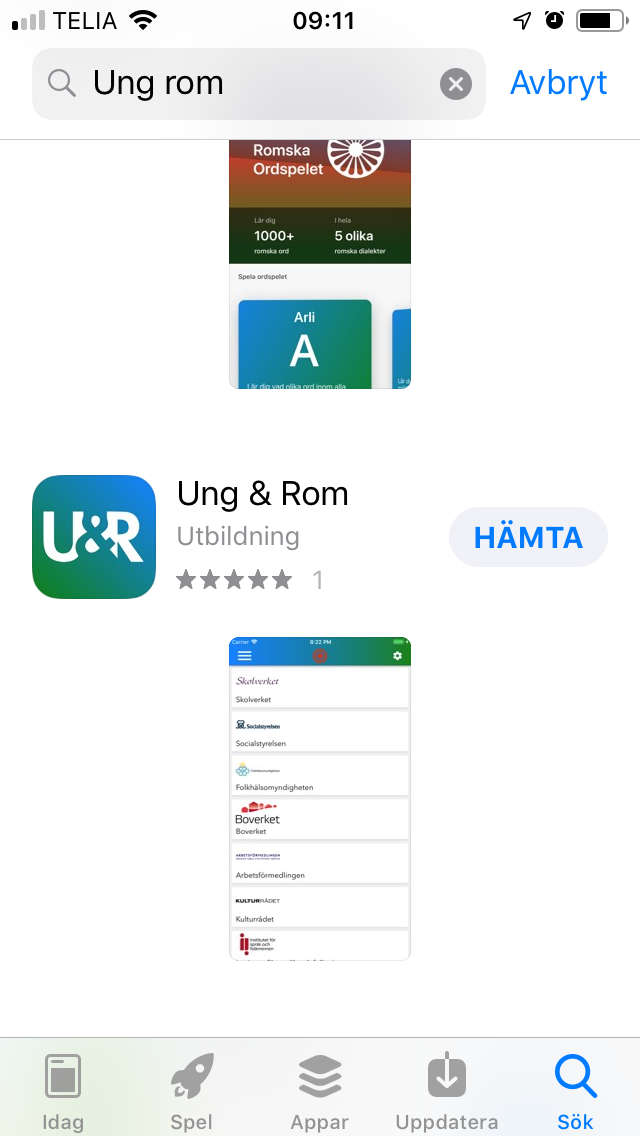Viewport: 640px width, 1136px height.
Task: Select the Sök tab
Action: point(575,1090)
